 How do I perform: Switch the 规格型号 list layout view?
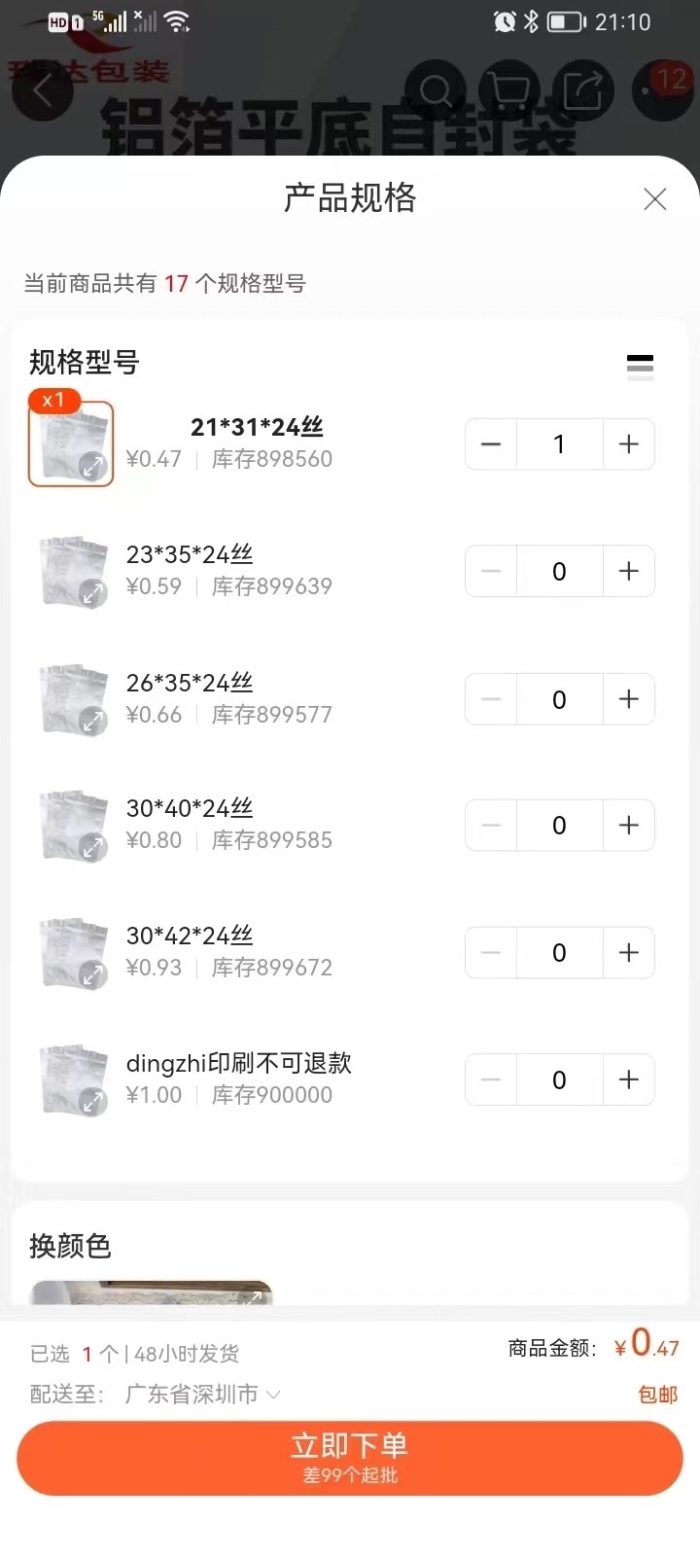click(640, 366)
